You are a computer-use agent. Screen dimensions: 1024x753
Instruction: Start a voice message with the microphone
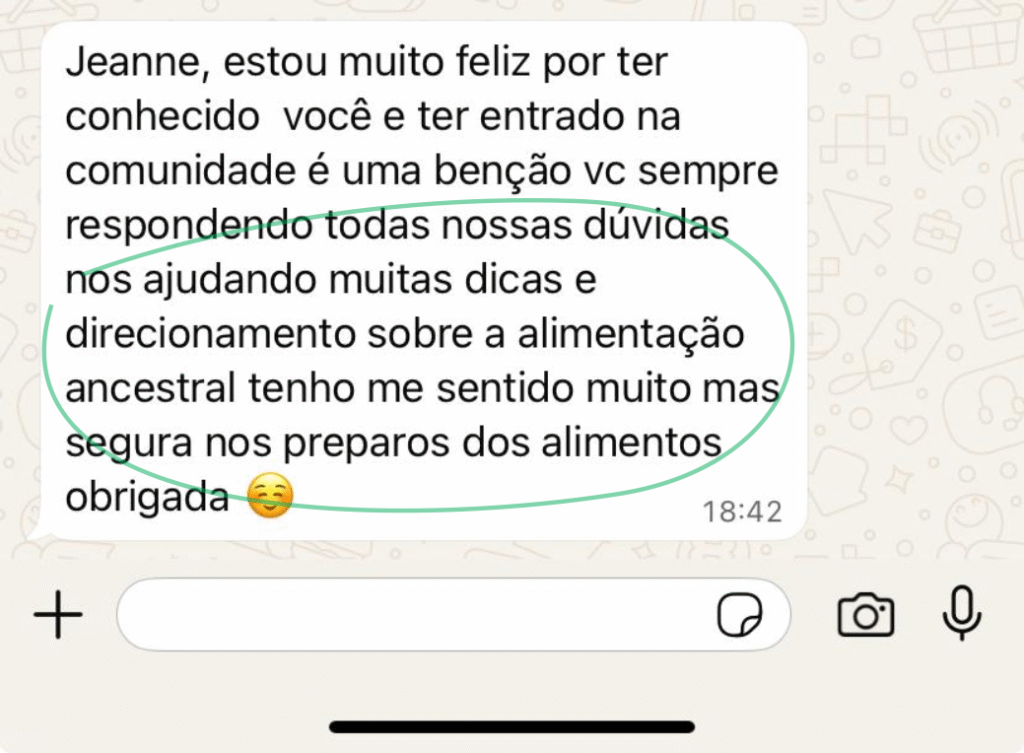point(962,612)
